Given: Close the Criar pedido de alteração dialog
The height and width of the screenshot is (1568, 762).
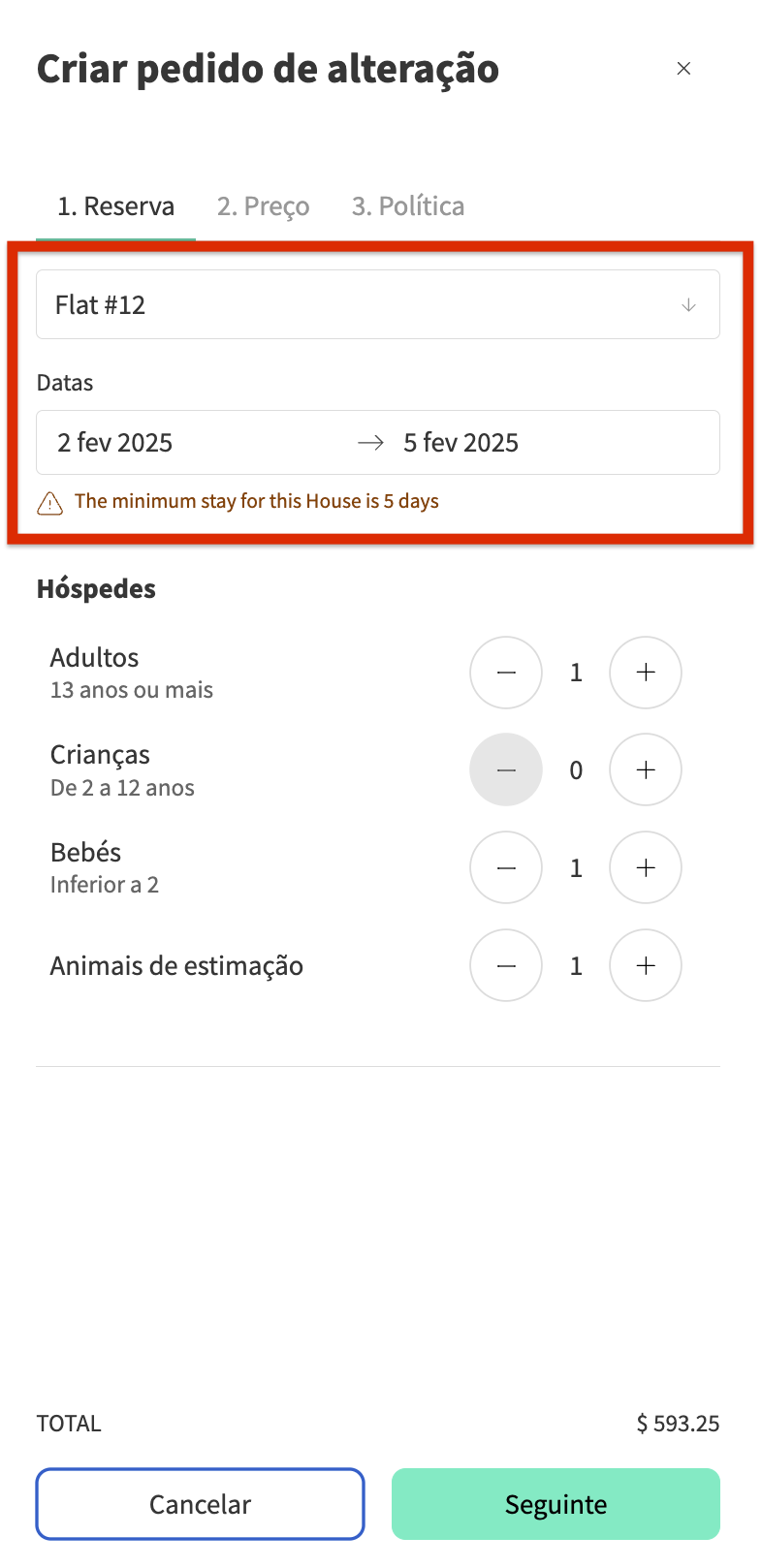Looking at the screenshot, I should (683, 68).
